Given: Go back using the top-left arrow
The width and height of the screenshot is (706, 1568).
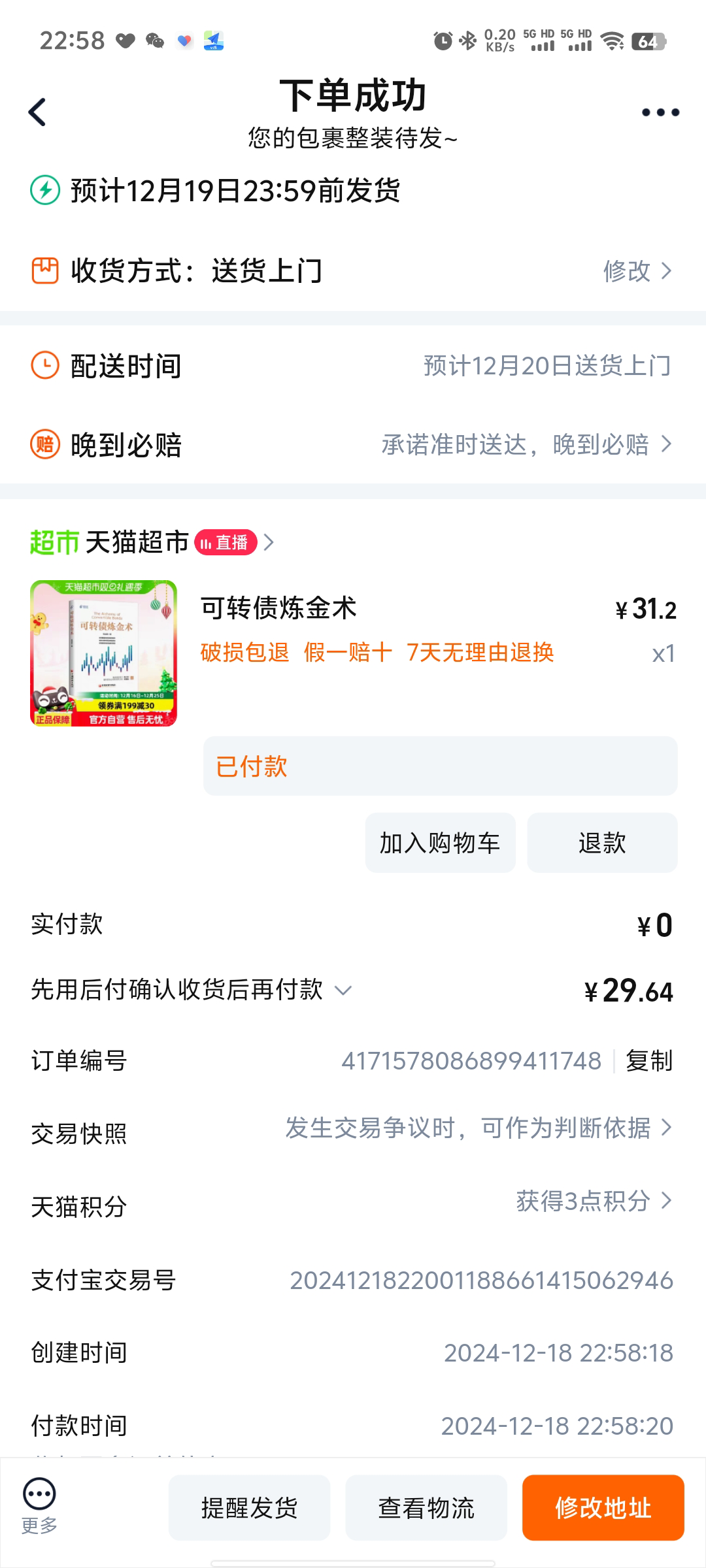Looking at the screenshot, I should [38, 112].
